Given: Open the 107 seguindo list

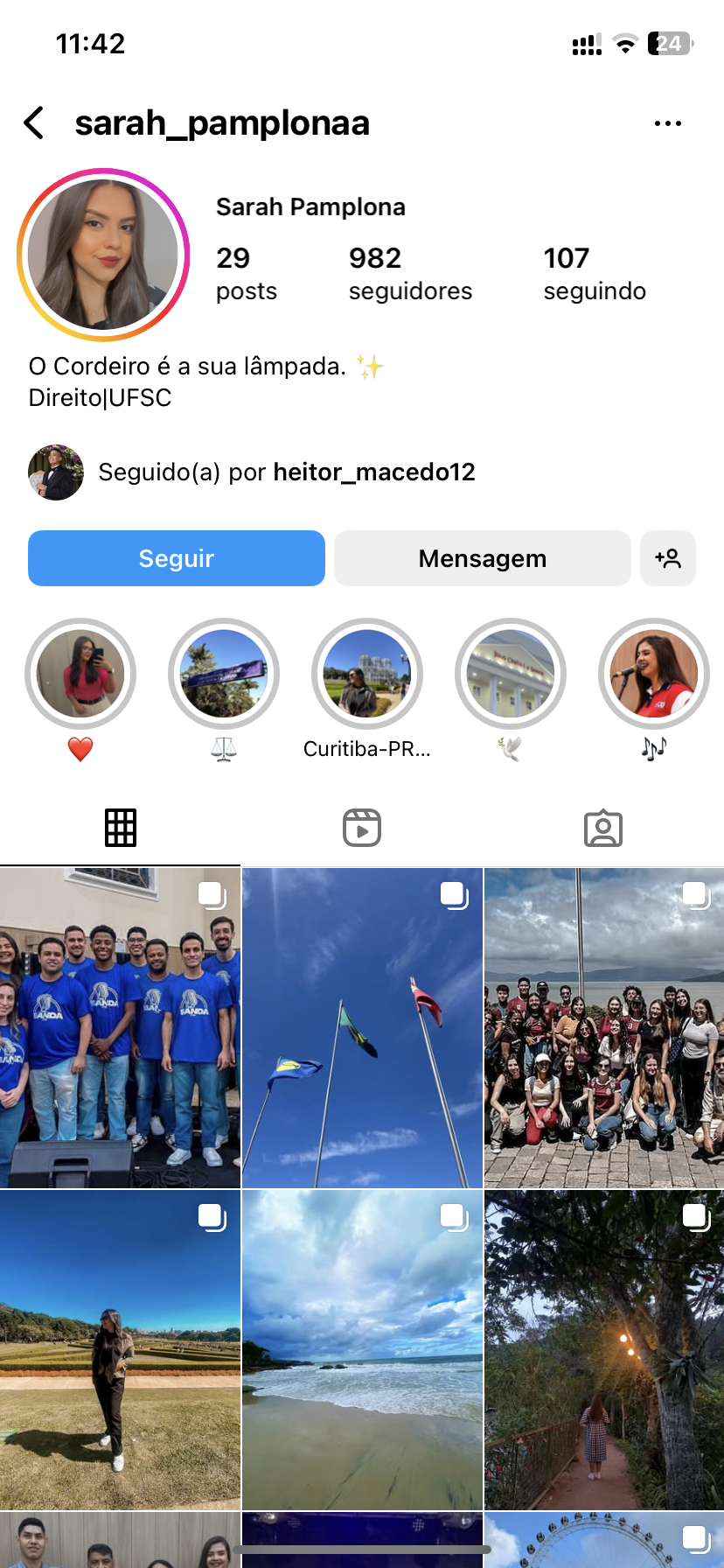Looking at the screenshot, I should click(x=594, y=273).
